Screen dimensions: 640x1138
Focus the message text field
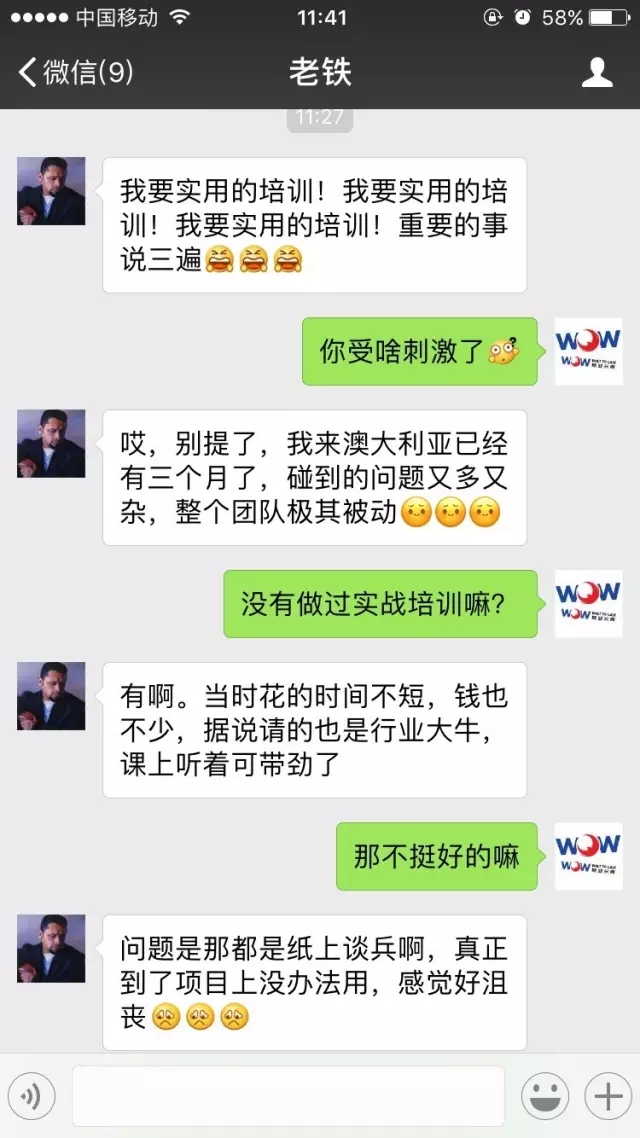click(288, 1097)
